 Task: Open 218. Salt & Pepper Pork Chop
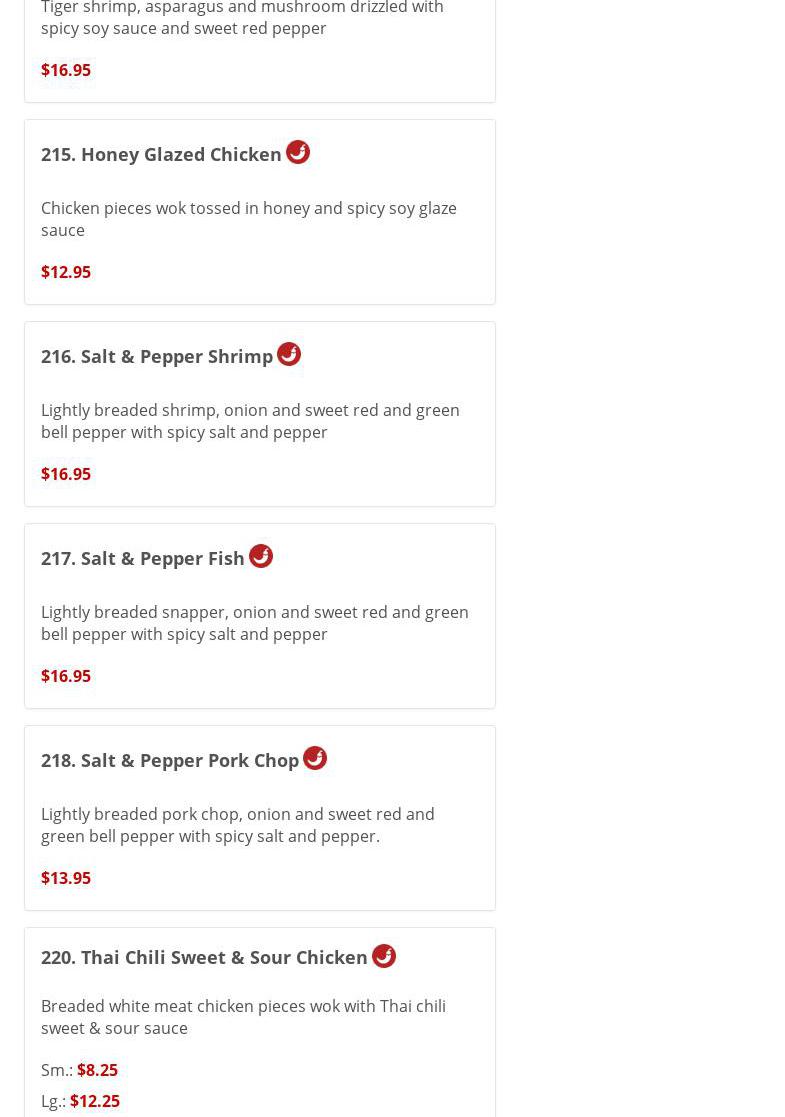[x=170, y=761]
